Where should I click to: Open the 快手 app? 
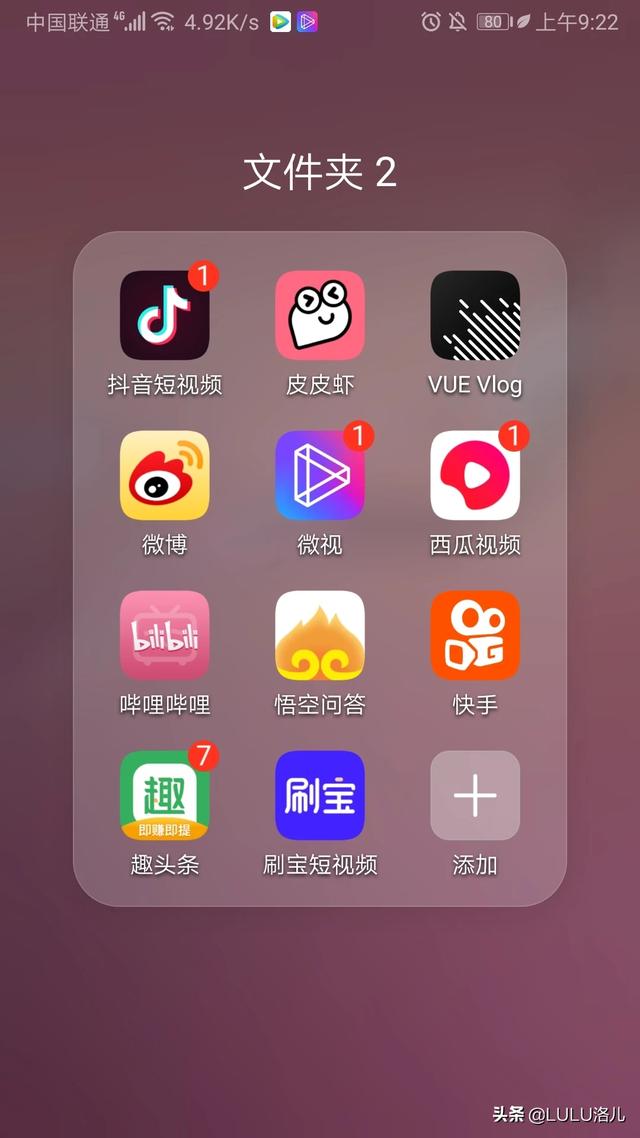click(x=475, y=636)
